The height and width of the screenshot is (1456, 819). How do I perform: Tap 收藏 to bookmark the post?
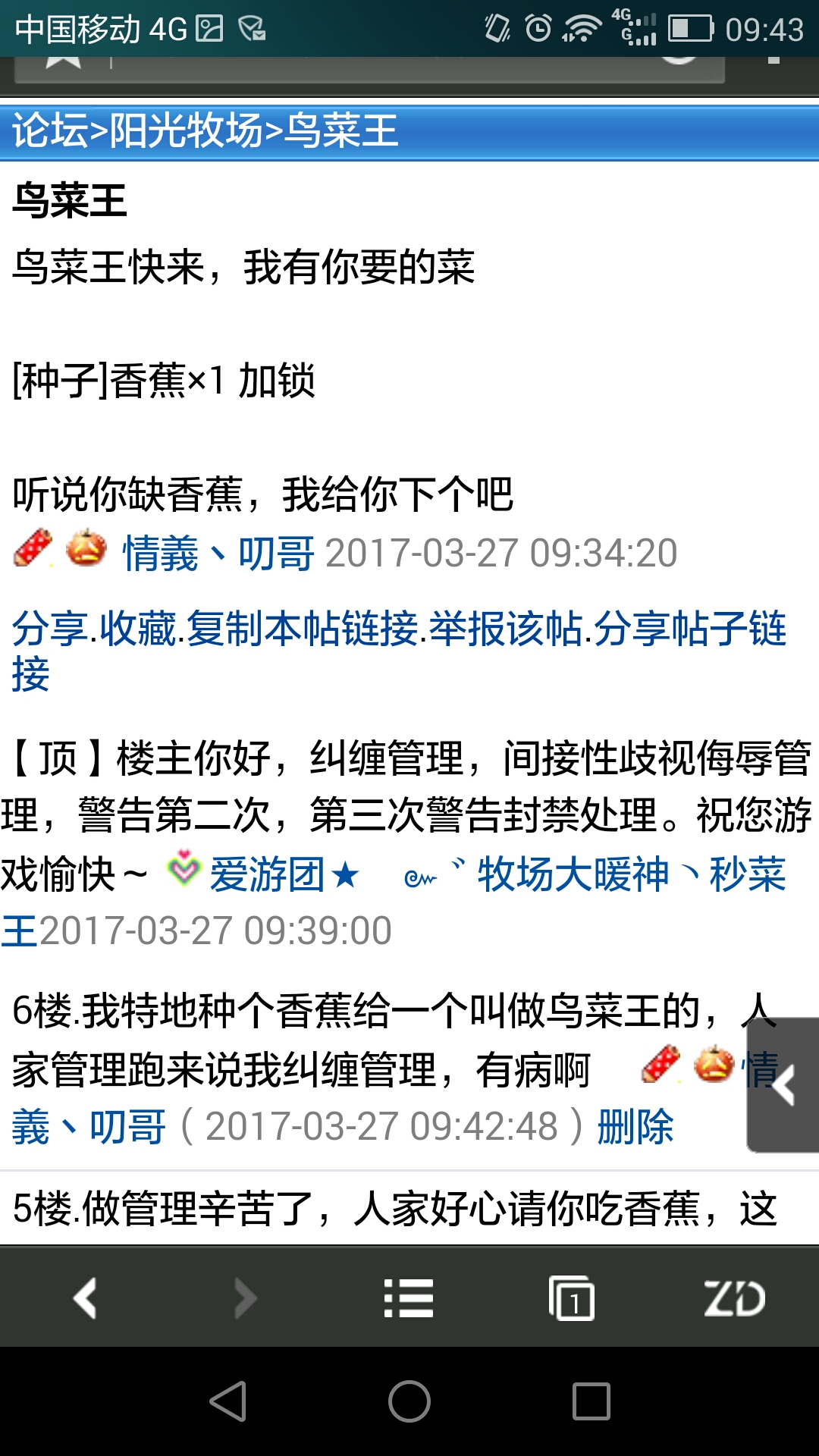(x=137, y=629)
